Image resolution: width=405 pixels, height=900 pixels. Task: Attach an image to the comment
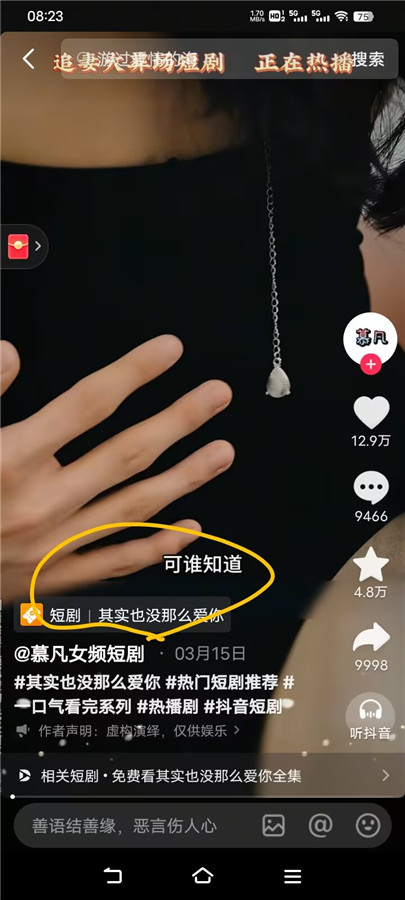point(274,826)
